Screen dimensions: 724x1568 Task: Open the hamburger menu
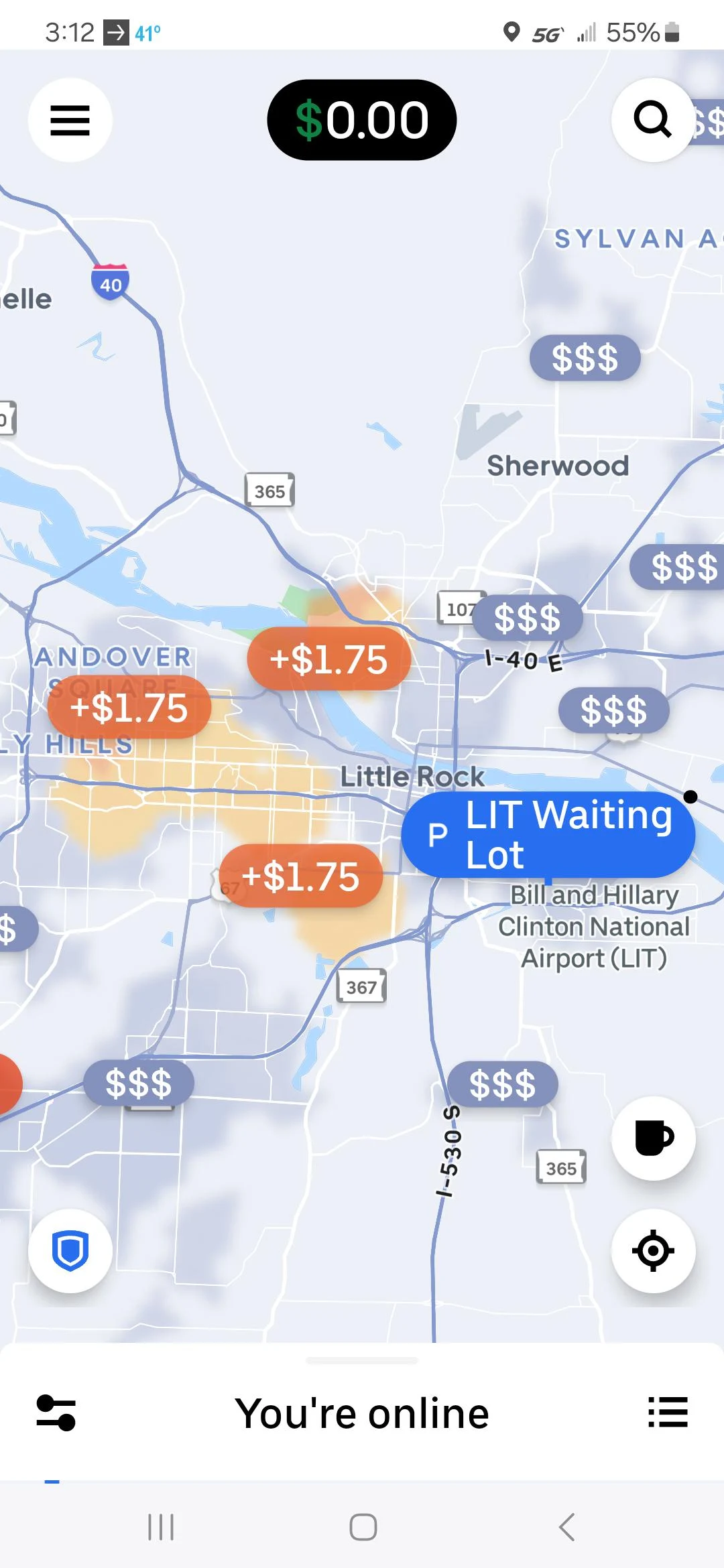(x=70, y=120)
